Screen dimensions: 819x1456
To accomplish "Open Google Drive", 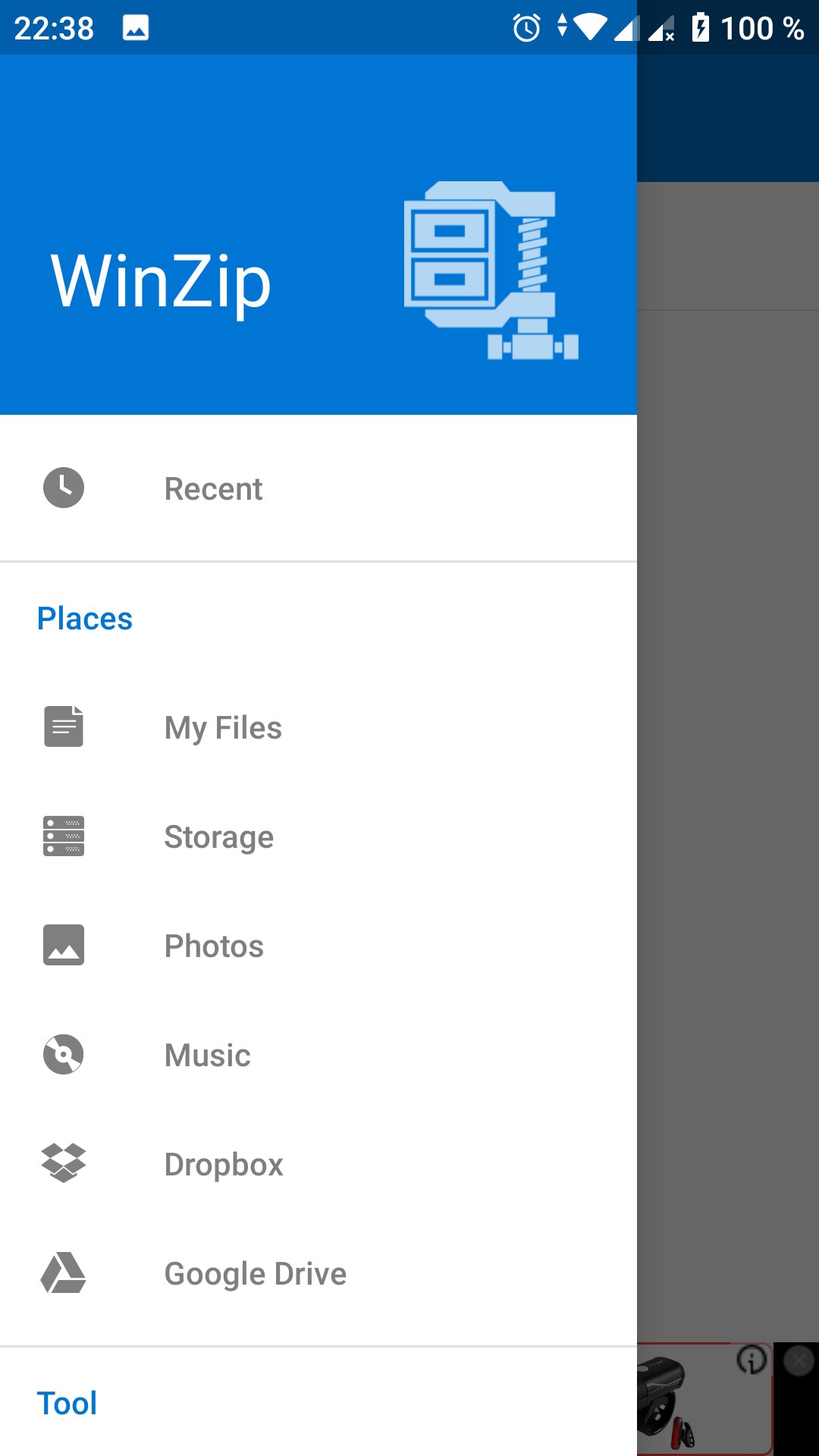I will [318, 1273].
